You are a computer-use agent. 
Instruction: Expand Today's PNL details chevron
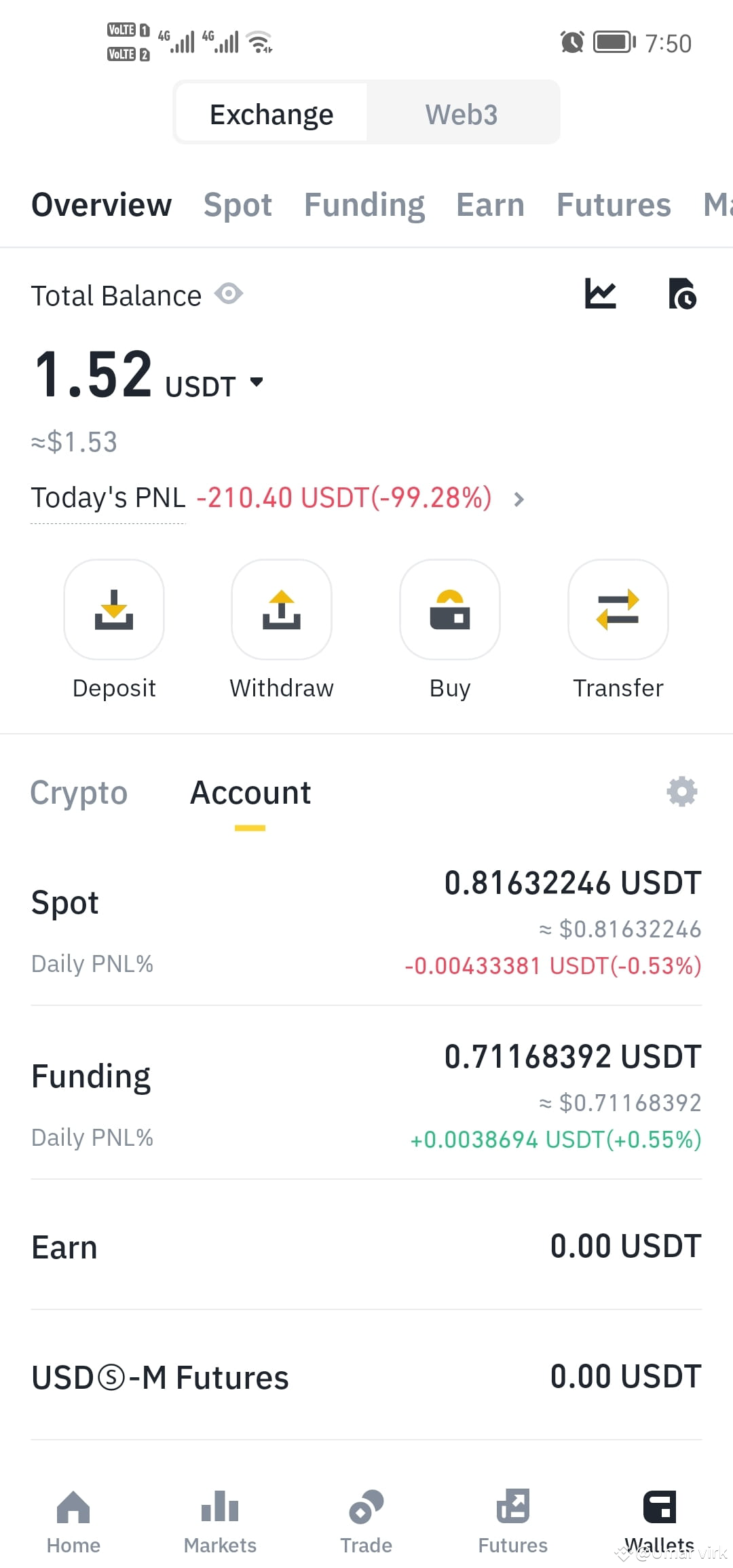520,498
